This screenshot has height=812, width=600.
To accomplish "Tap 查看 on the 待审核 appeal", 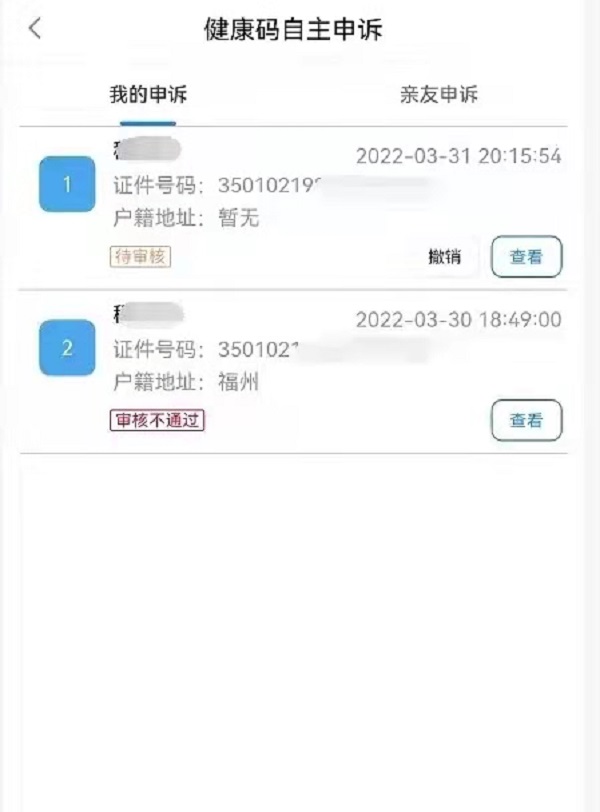I will 526,257.
